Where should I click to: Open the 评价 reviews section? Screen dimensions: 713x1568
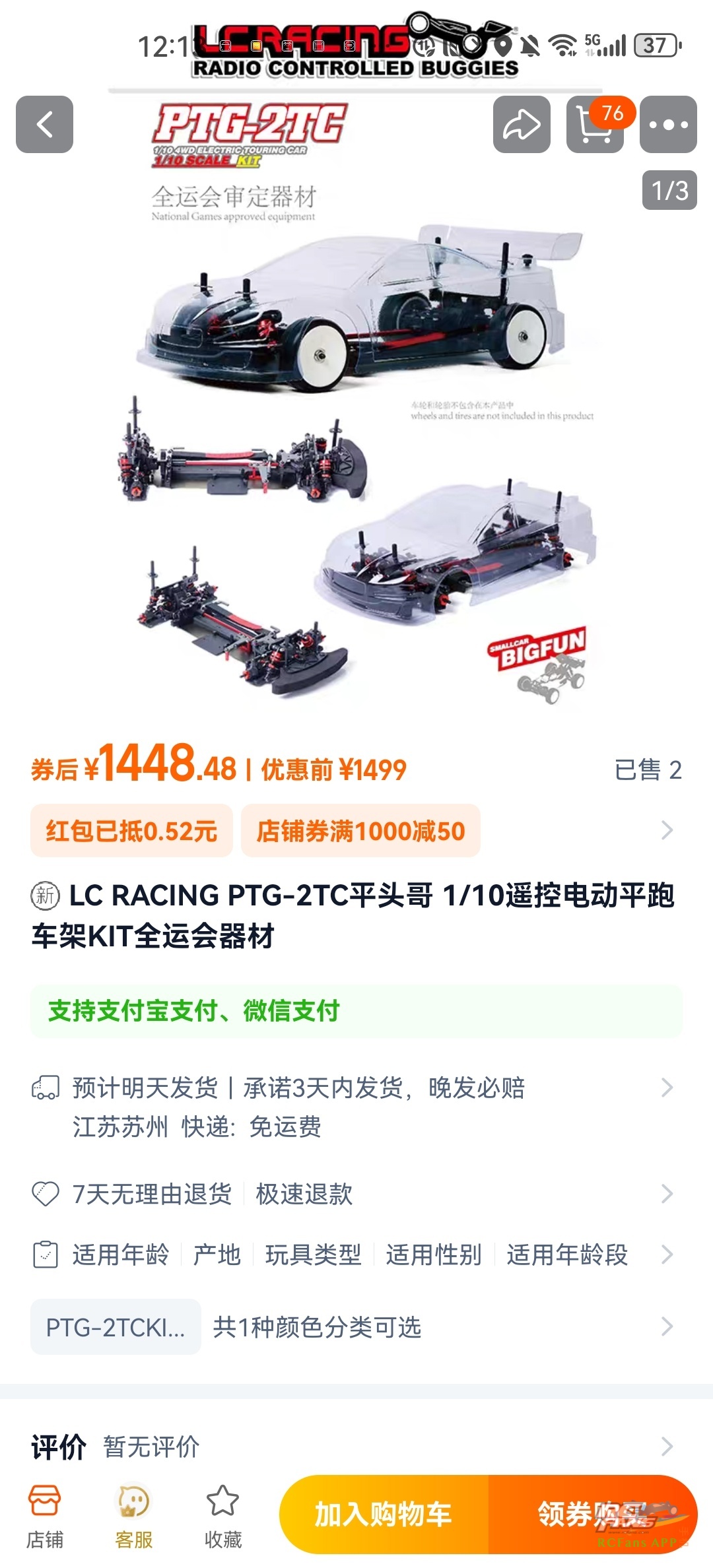pos(356,1447)
